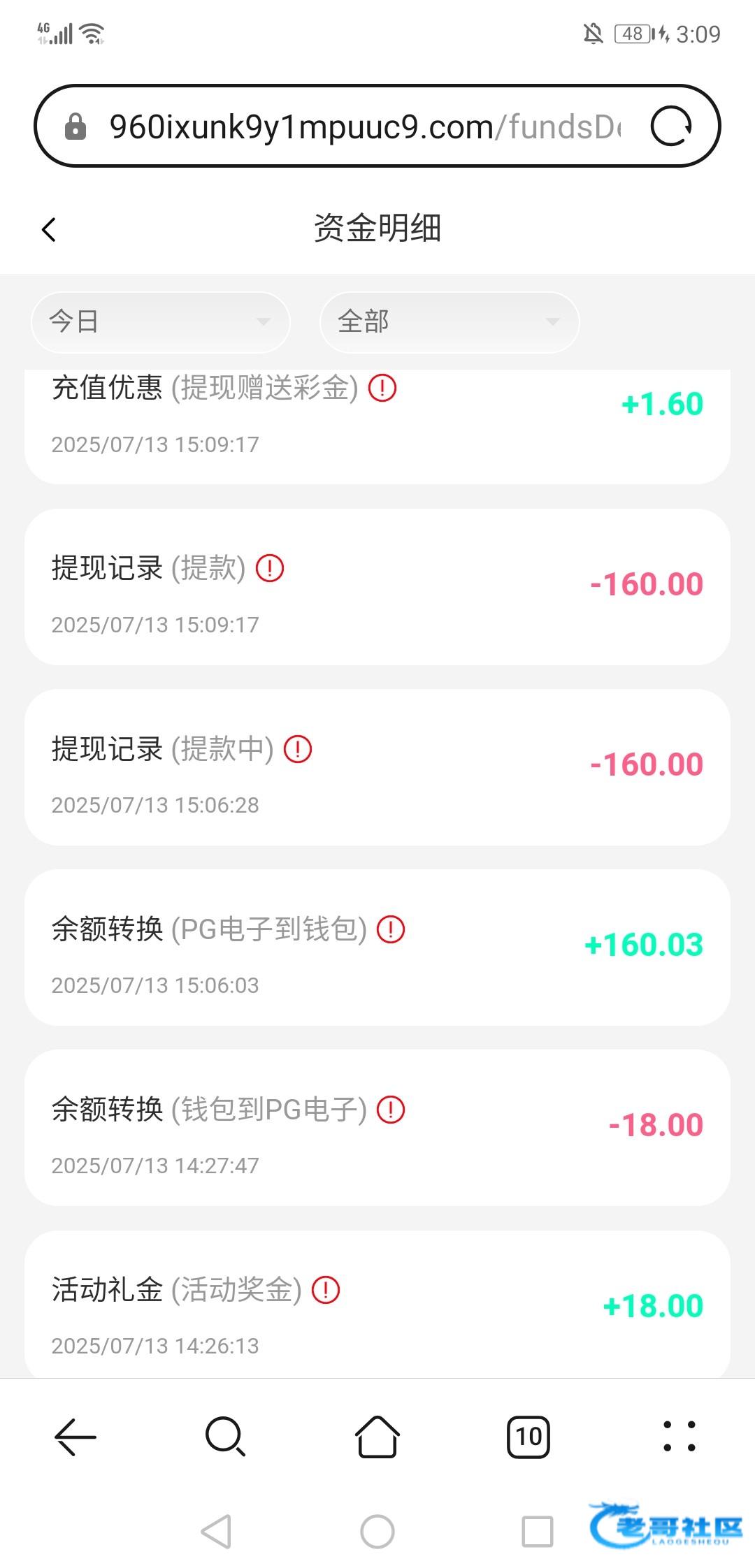Open the browser tab switcher showing 10
Screen dimensions: 755x1568
coord(528,1437)
